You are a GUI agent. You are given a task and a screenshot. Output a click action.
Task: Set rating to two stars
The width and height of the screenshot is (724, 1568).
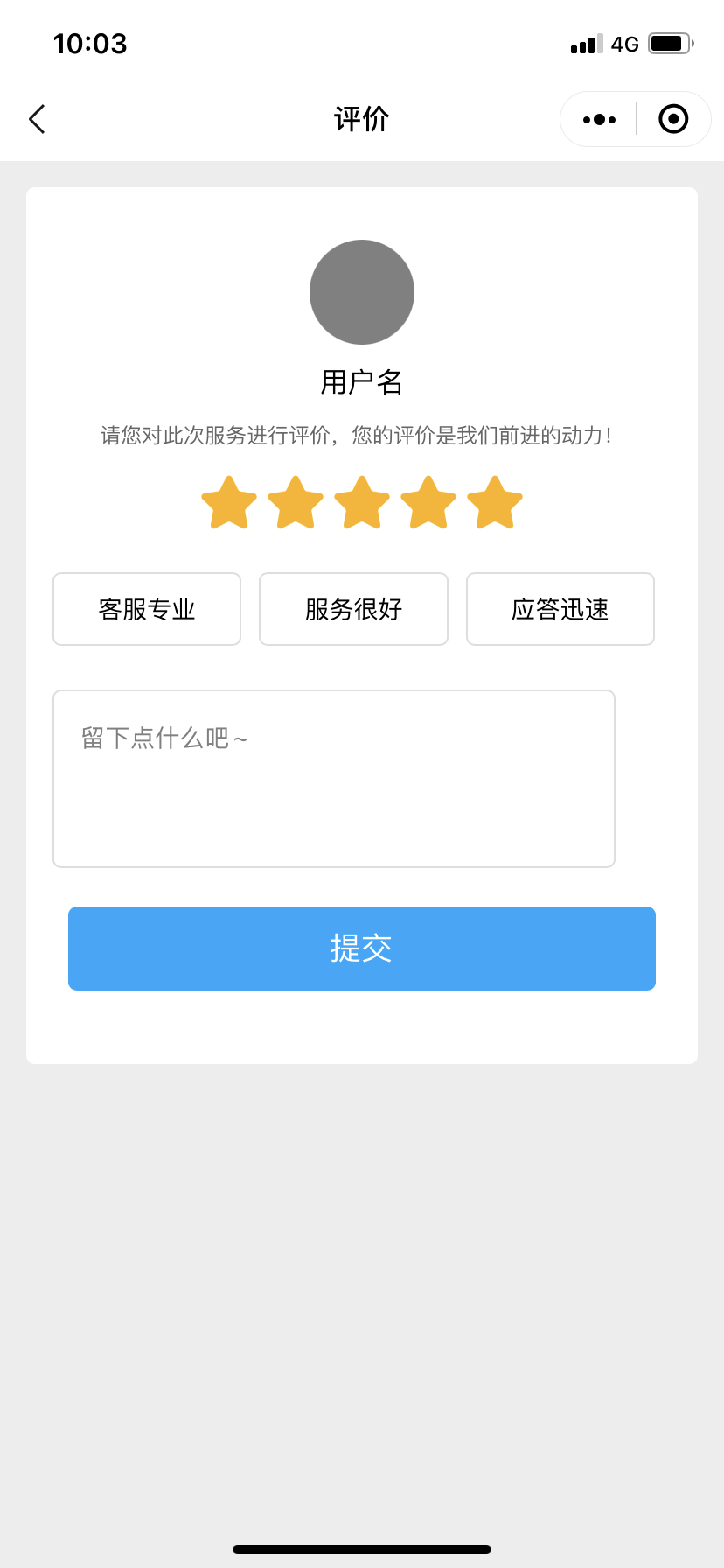pos(296,503)
